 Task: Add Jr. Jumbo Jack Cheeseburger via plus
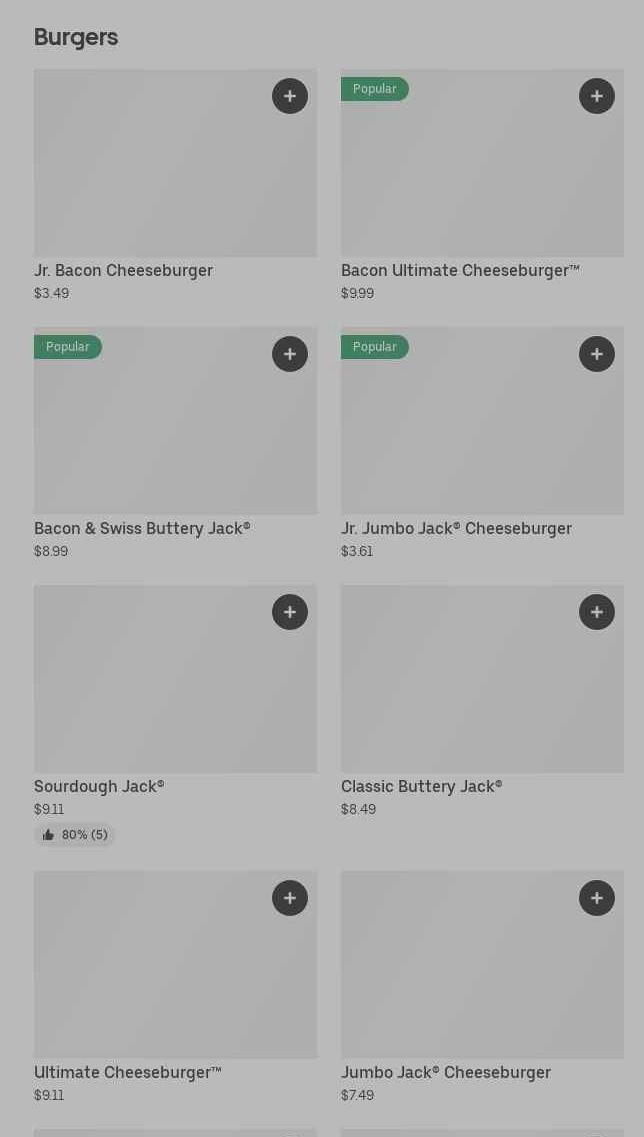[x=596, y=354]
